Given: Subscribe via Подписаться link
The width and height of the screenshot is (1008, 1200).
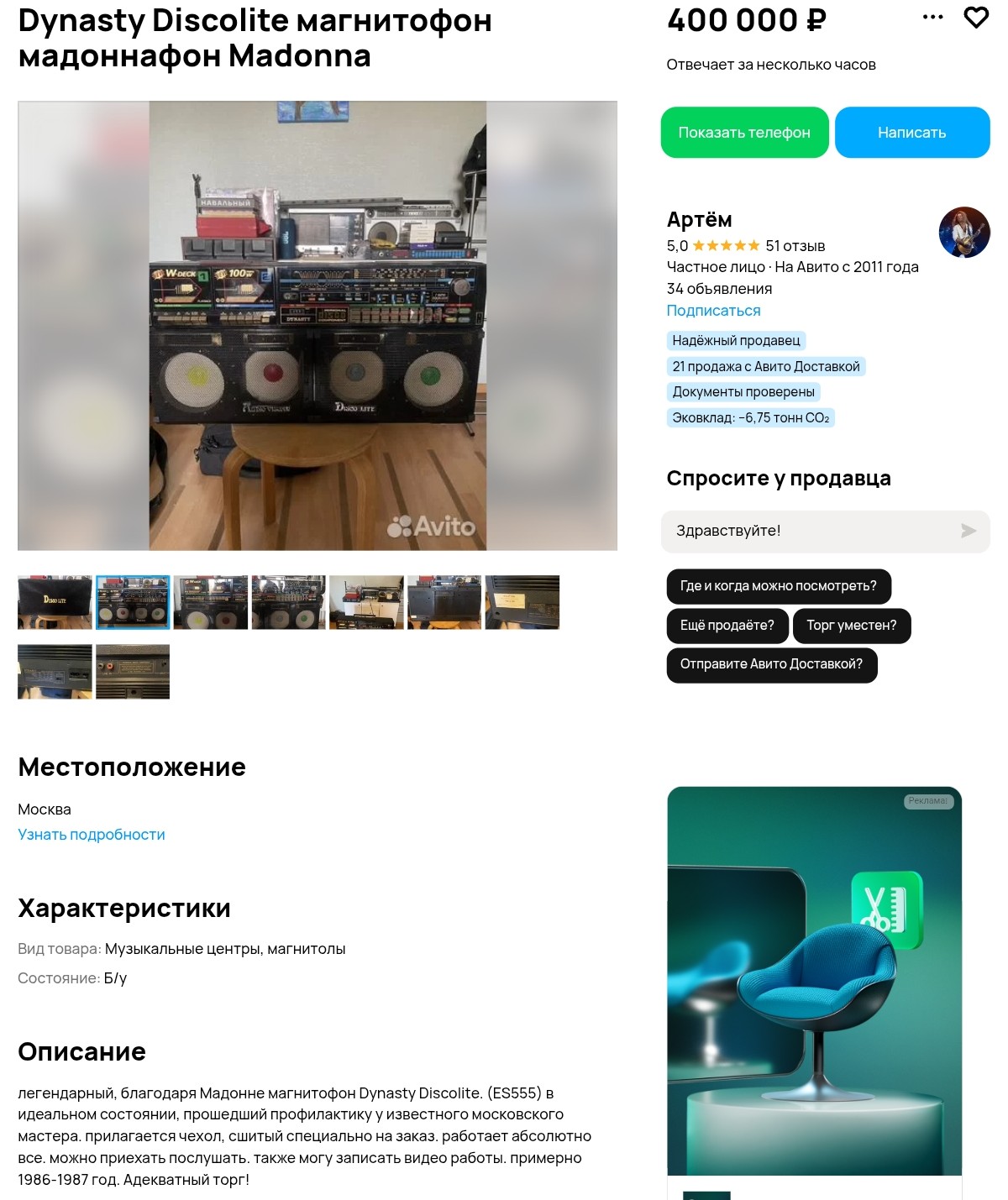Looking at the screenshot, I should 713,311.
